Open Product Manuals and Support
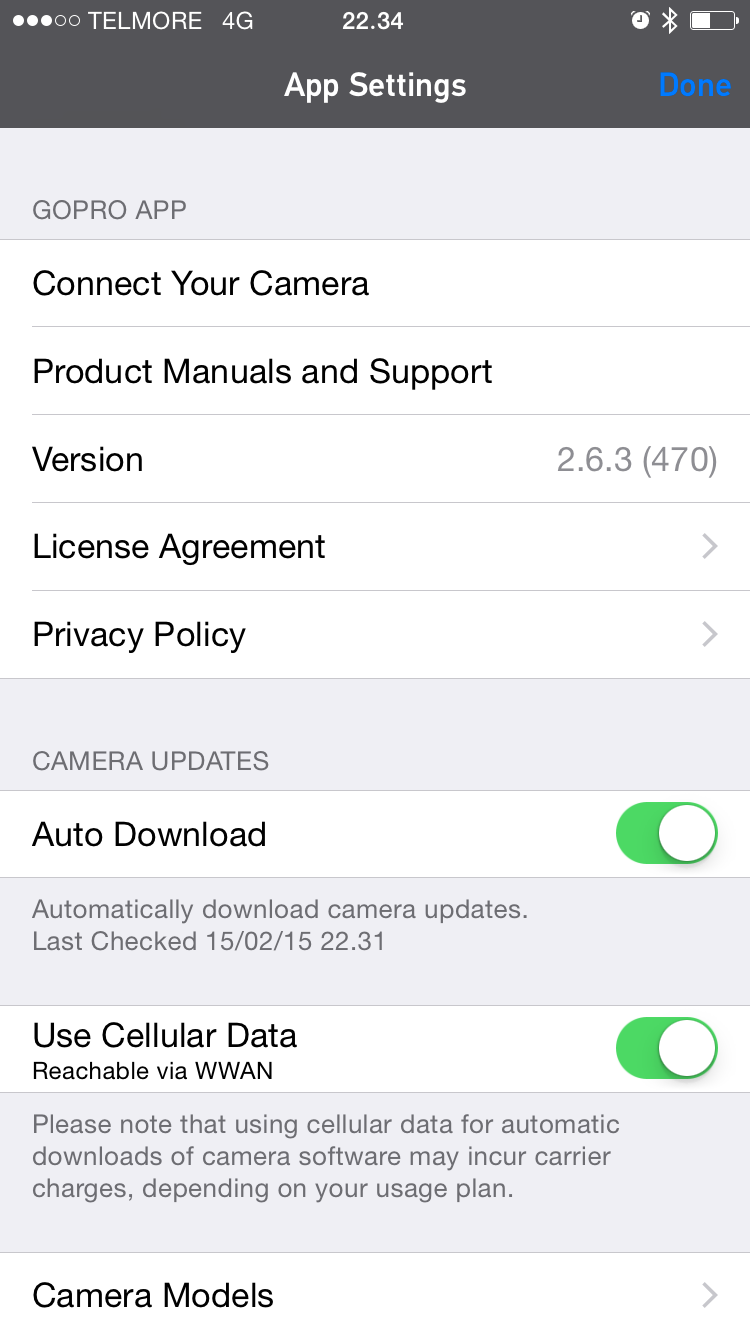This screenshot has height=1334, width=750. (x=375, y=371)
